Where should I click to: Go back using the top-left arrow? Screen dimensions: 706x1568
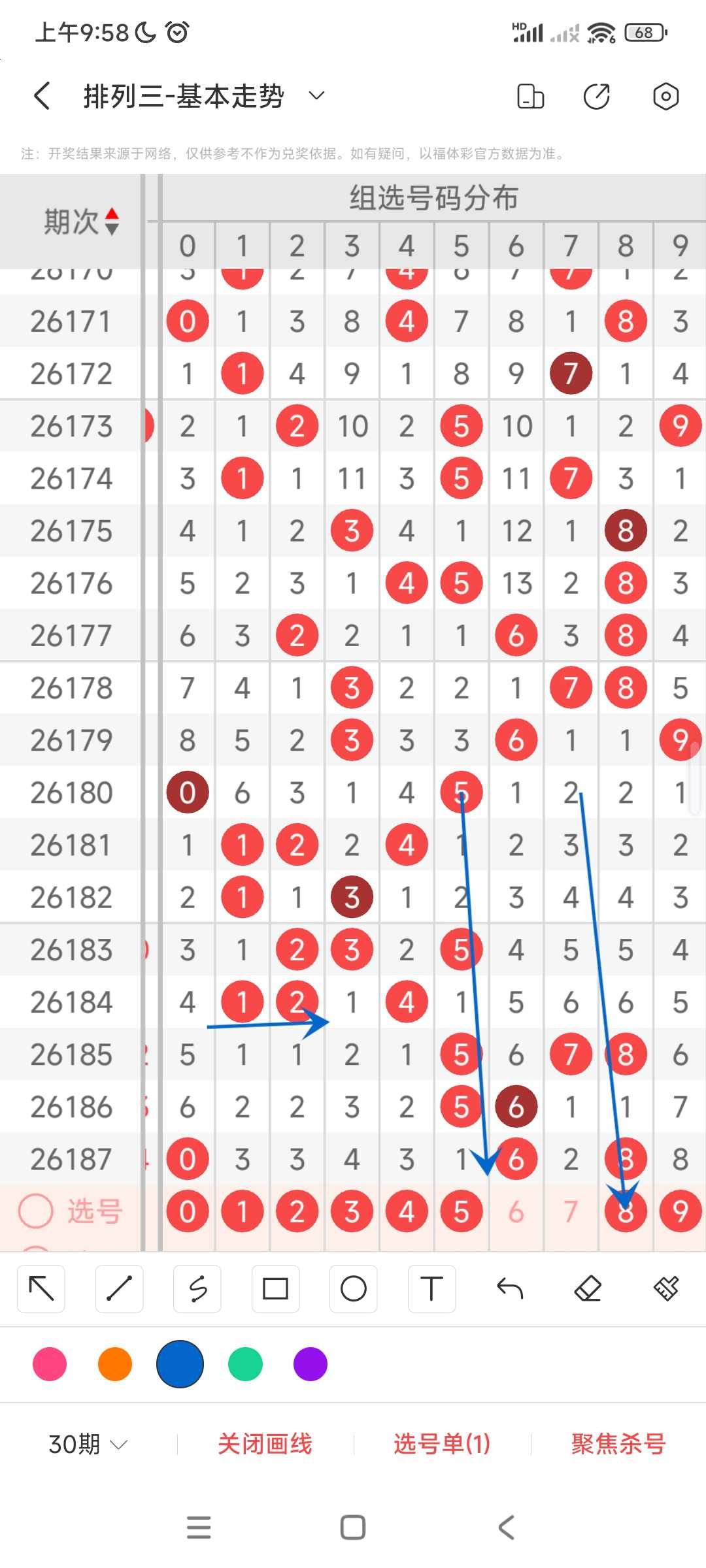(x=42, y=96)
